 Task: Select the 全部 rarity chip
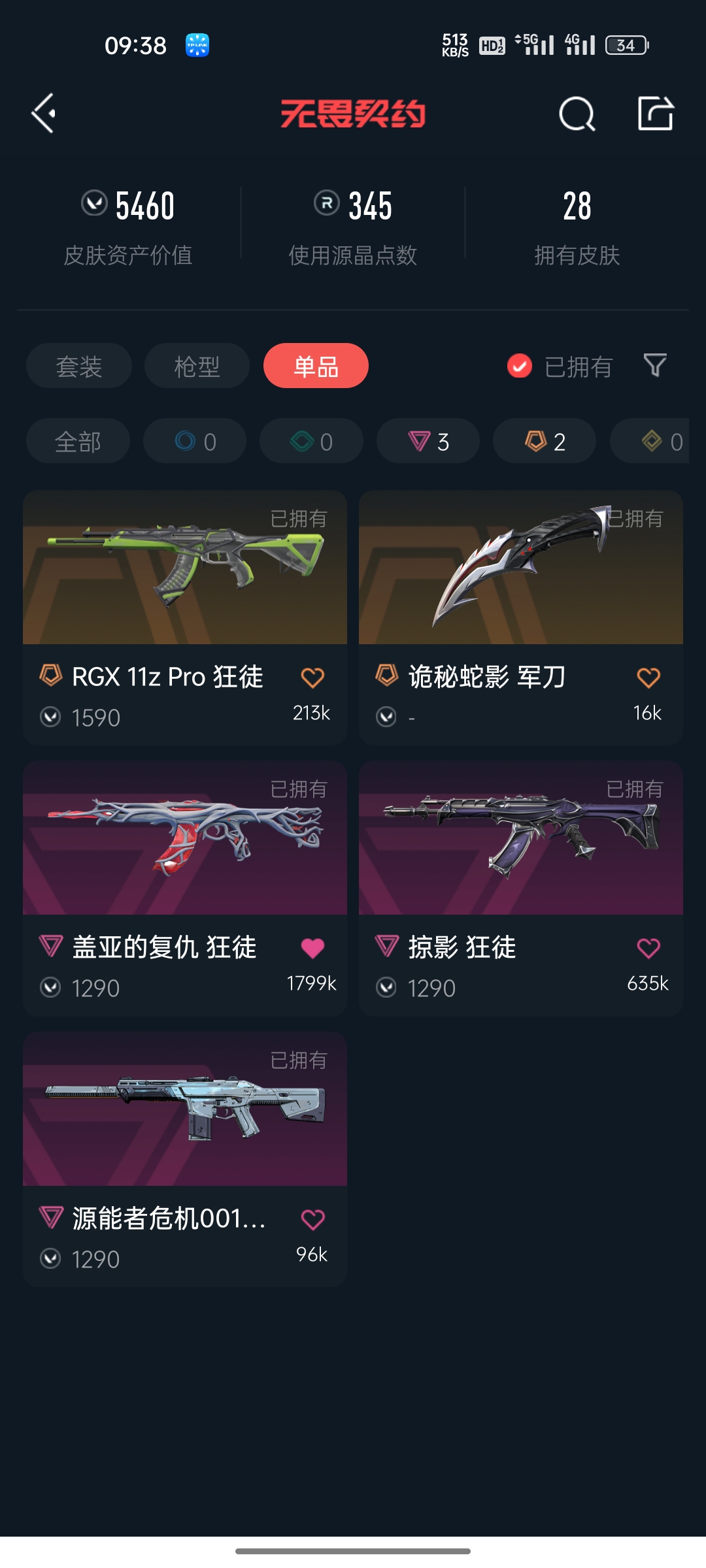[x=78, y=441]
